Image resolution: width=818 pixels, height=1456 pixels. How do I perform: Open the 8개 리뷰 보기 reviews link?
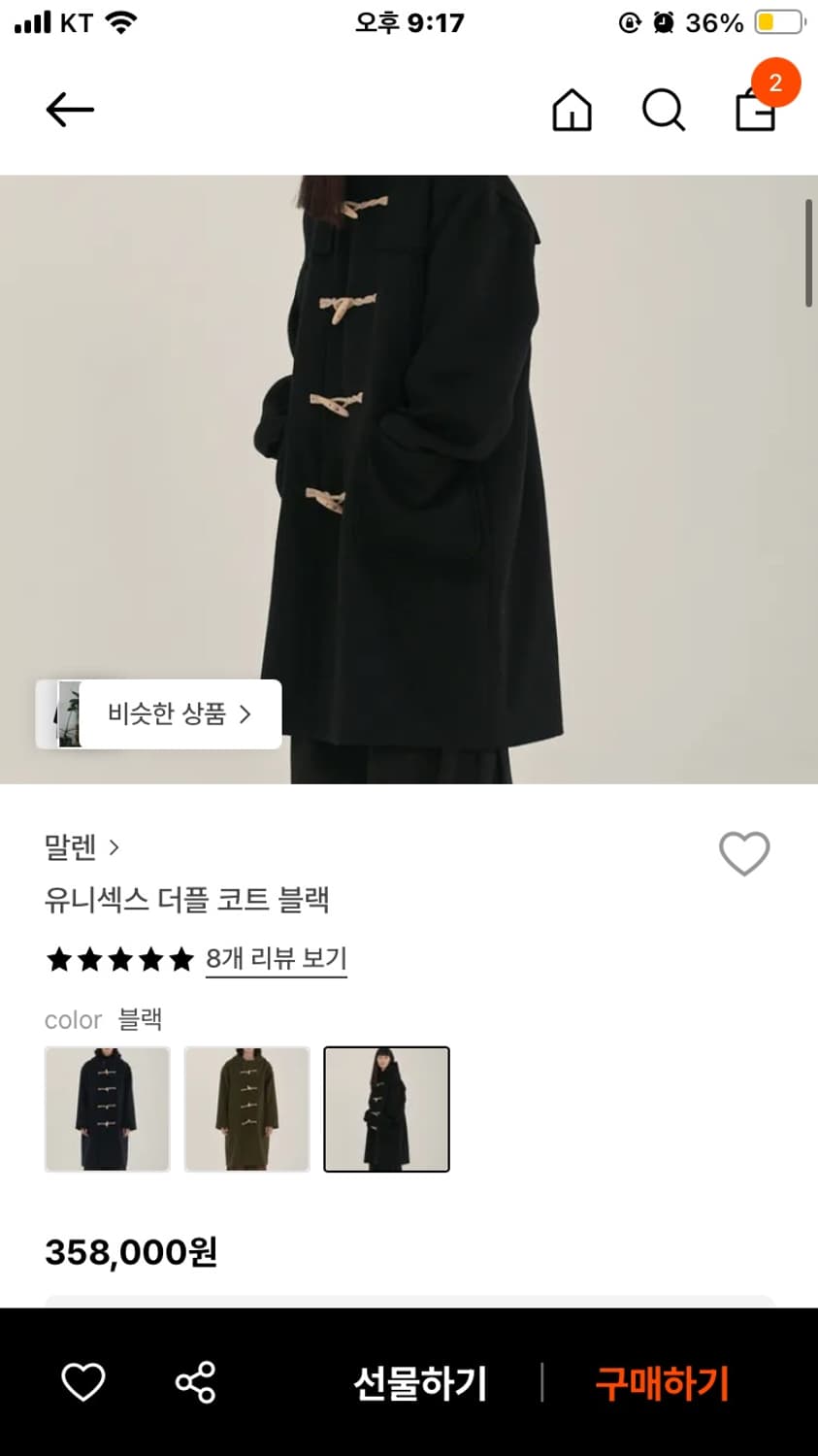click(276, 959)
